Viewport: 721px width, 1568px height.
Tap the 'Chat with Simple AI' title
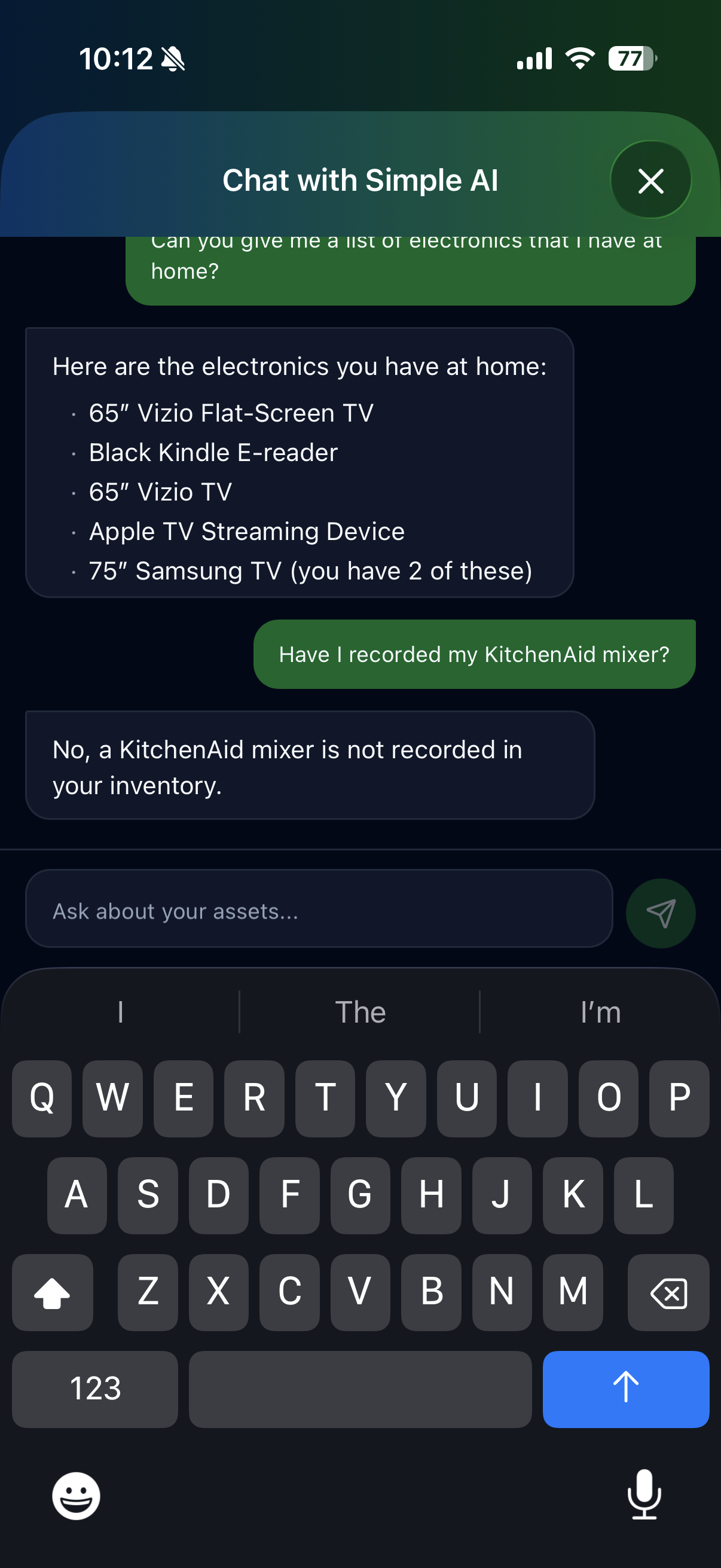360,179
